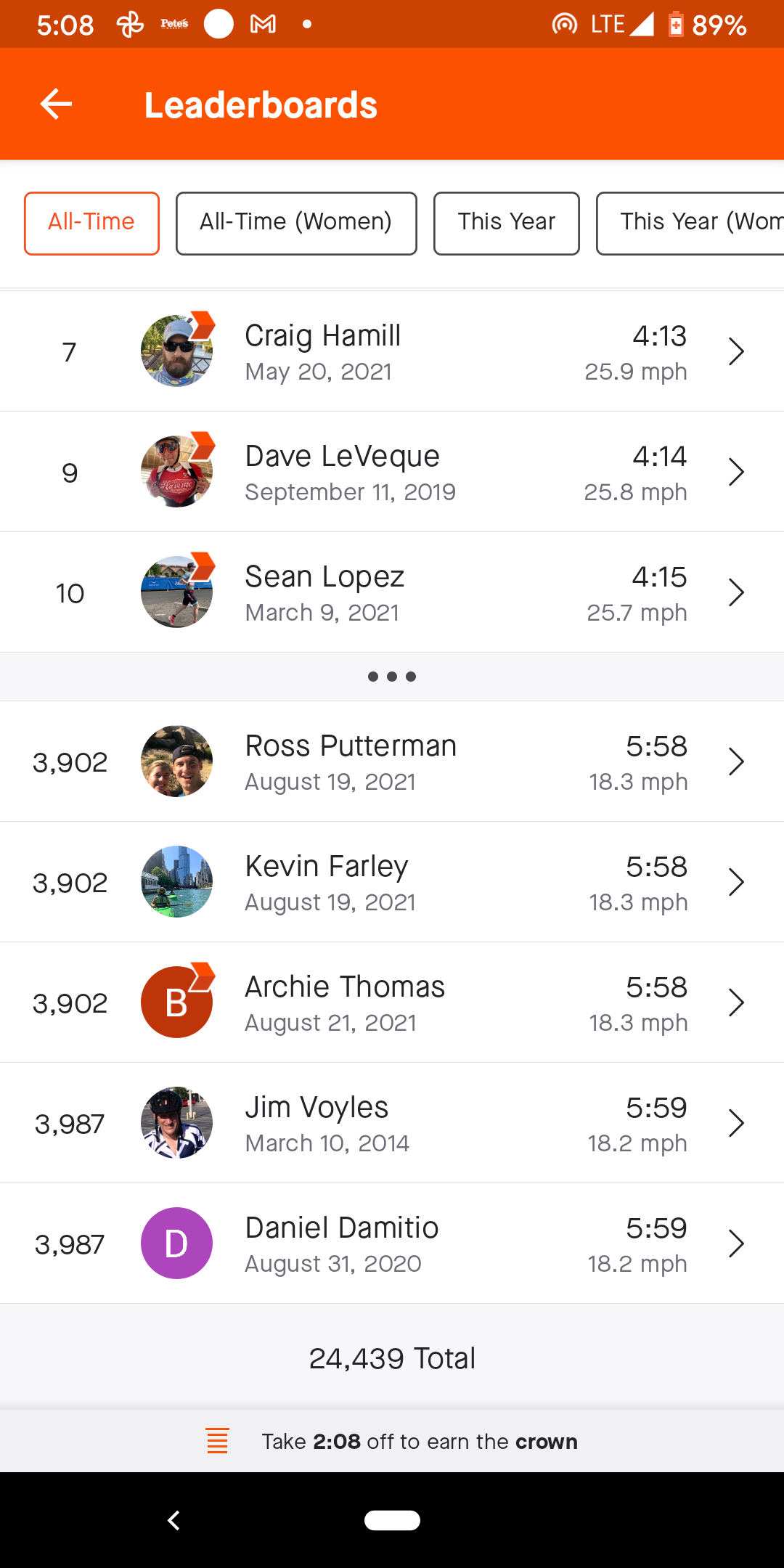Tap the system back button

(173, 1520)
